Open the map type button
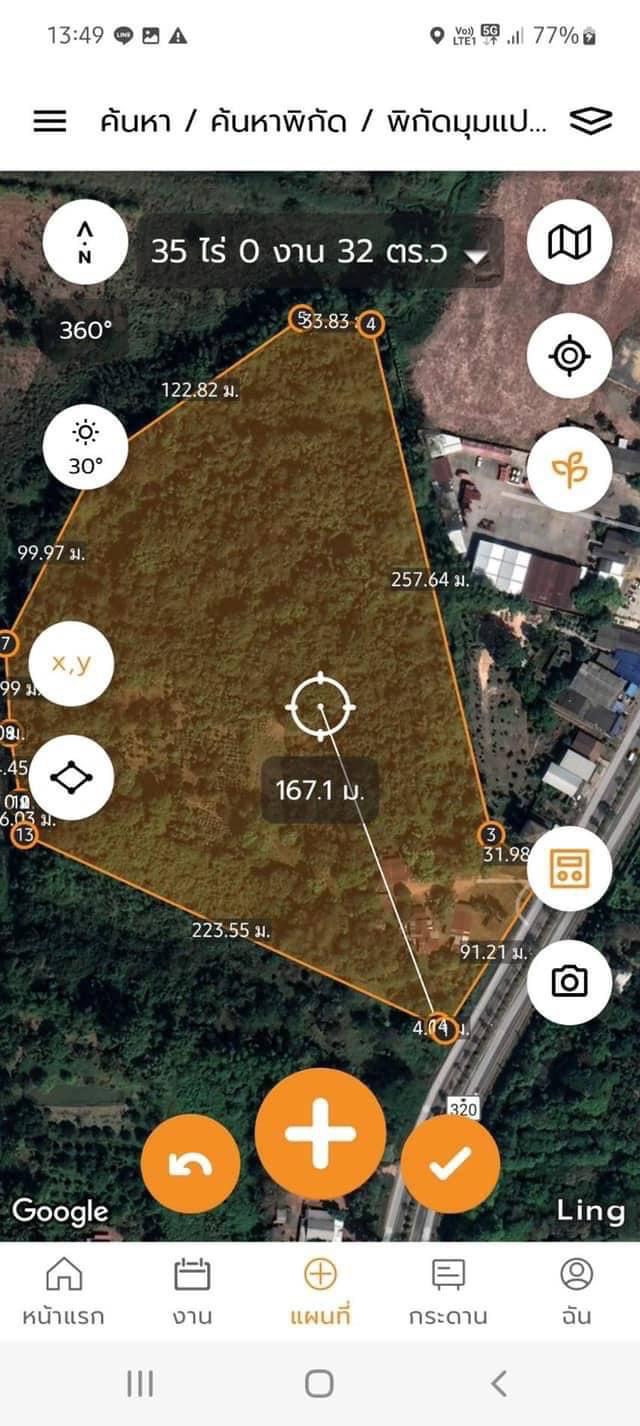This screenshot has width=640, height=1426. click(570, 241)
